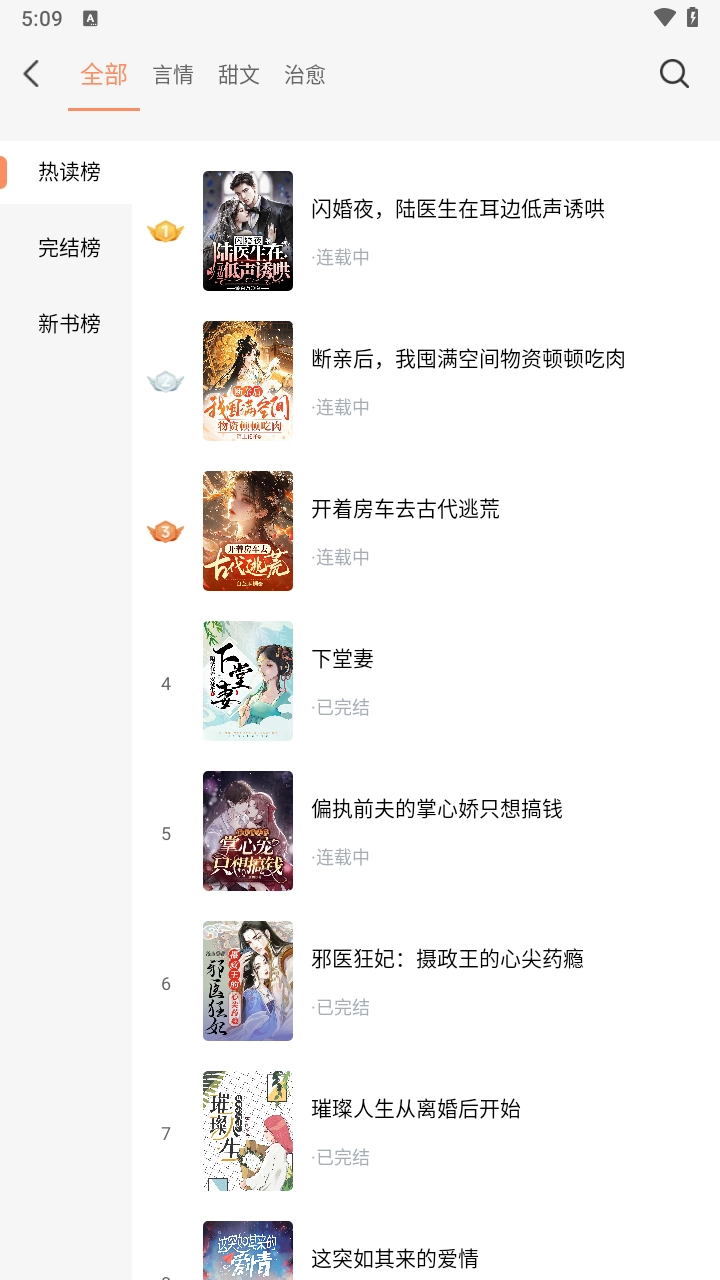The height and width of the screenshot is (1280, 720).
Task: Go back using the top-left arrow
Action: pyautogui.click(x=32, y=74)
